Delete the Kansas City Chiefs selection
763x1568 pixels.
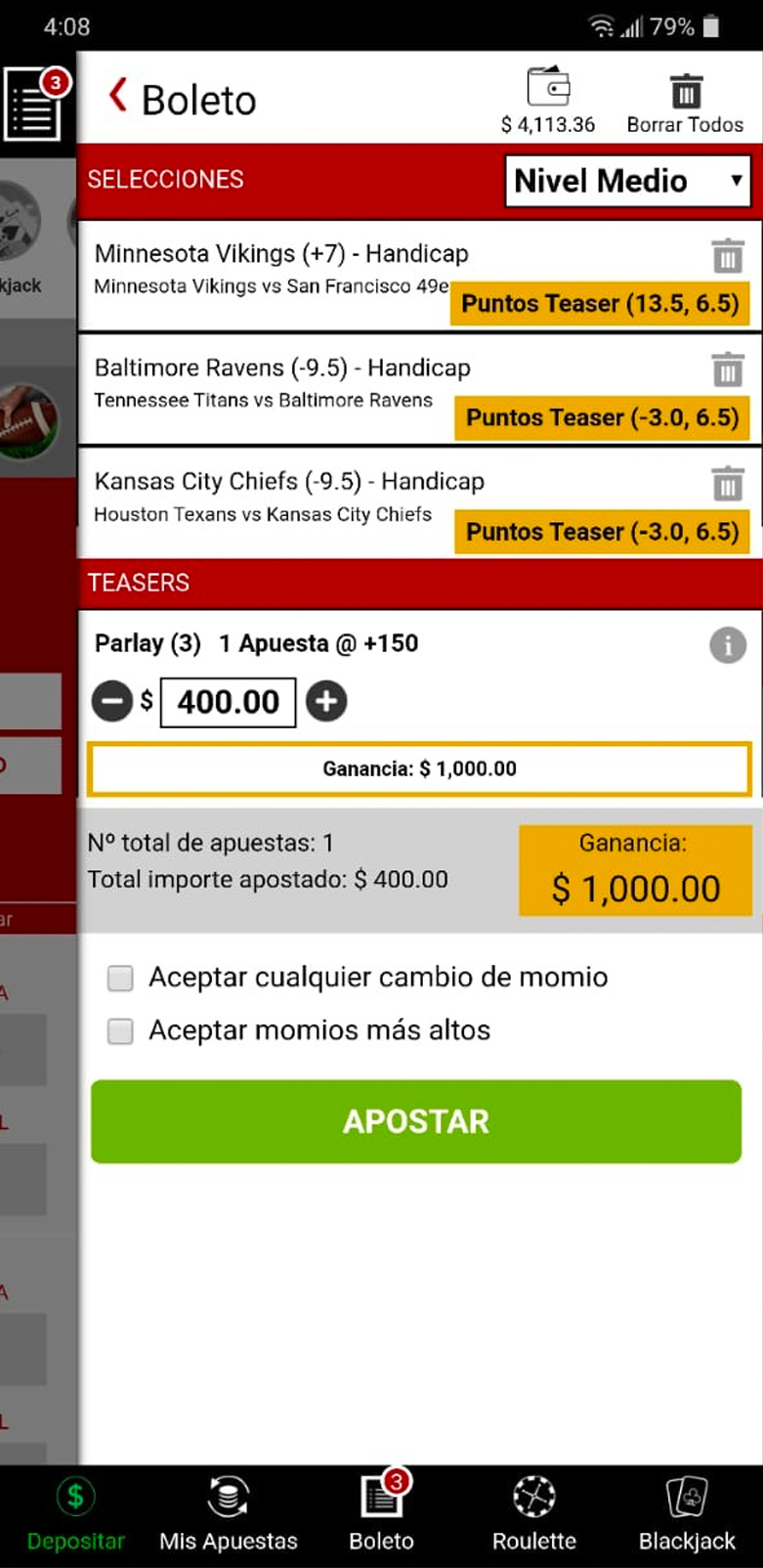728,483
